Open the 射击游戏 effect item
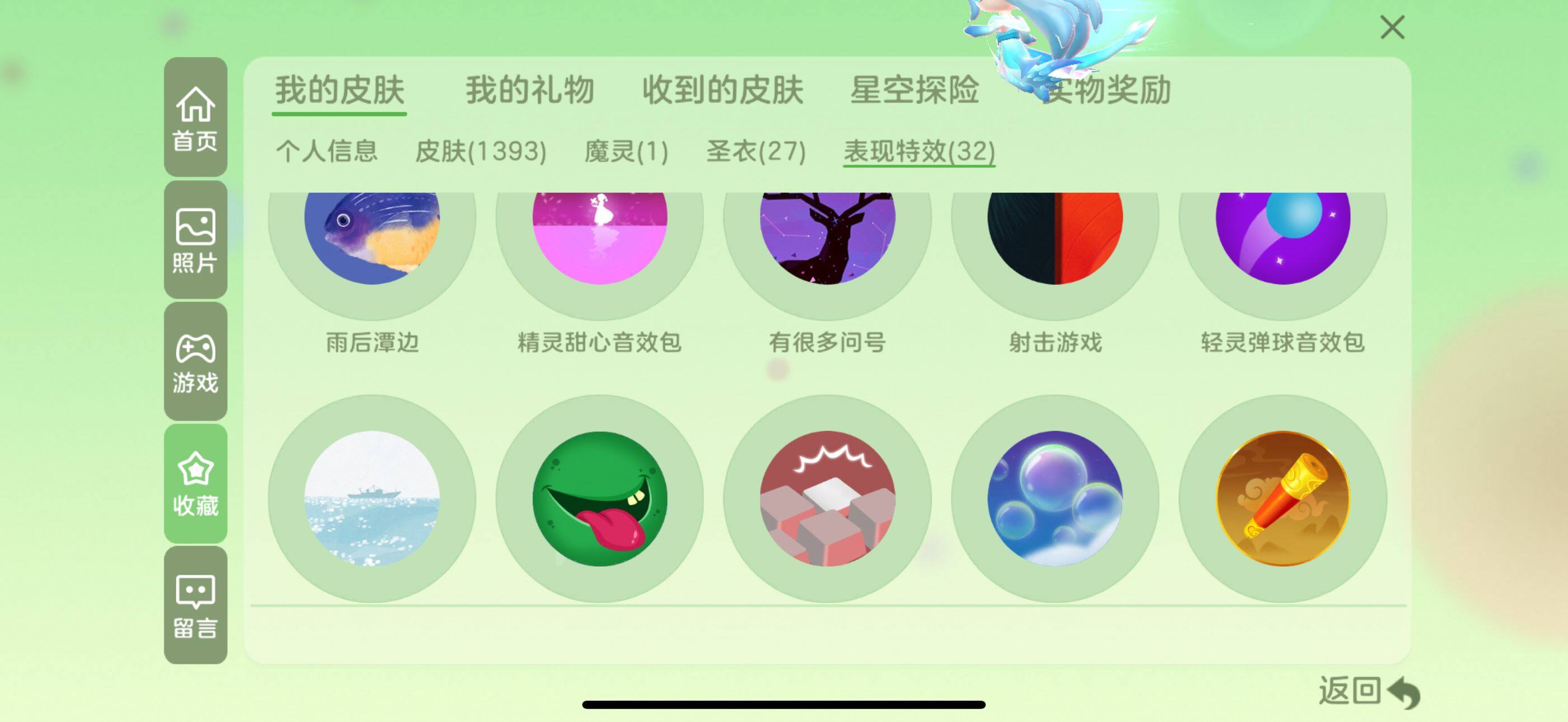 click(x=1055, y=237)
